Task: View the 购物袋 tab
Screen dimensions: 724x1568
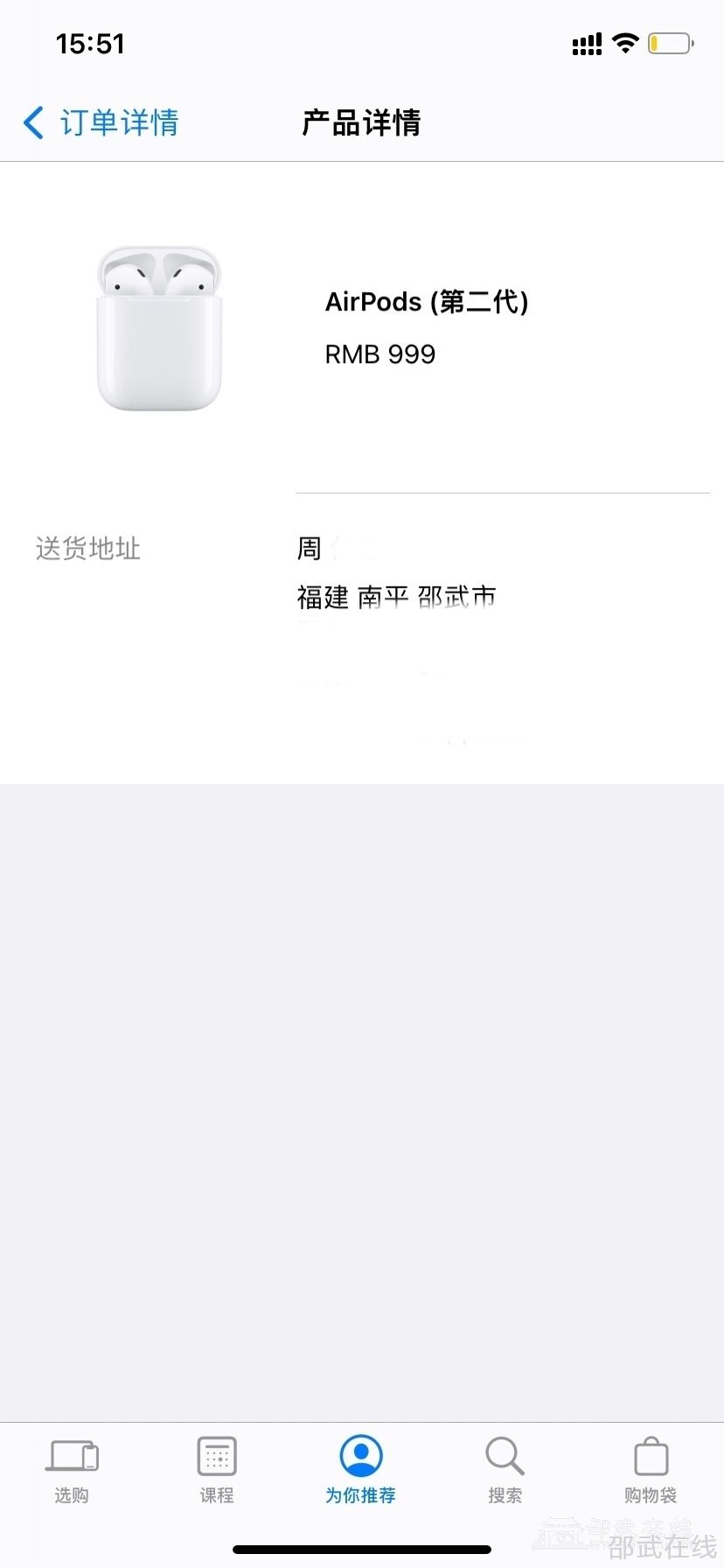Action: 651,1470
